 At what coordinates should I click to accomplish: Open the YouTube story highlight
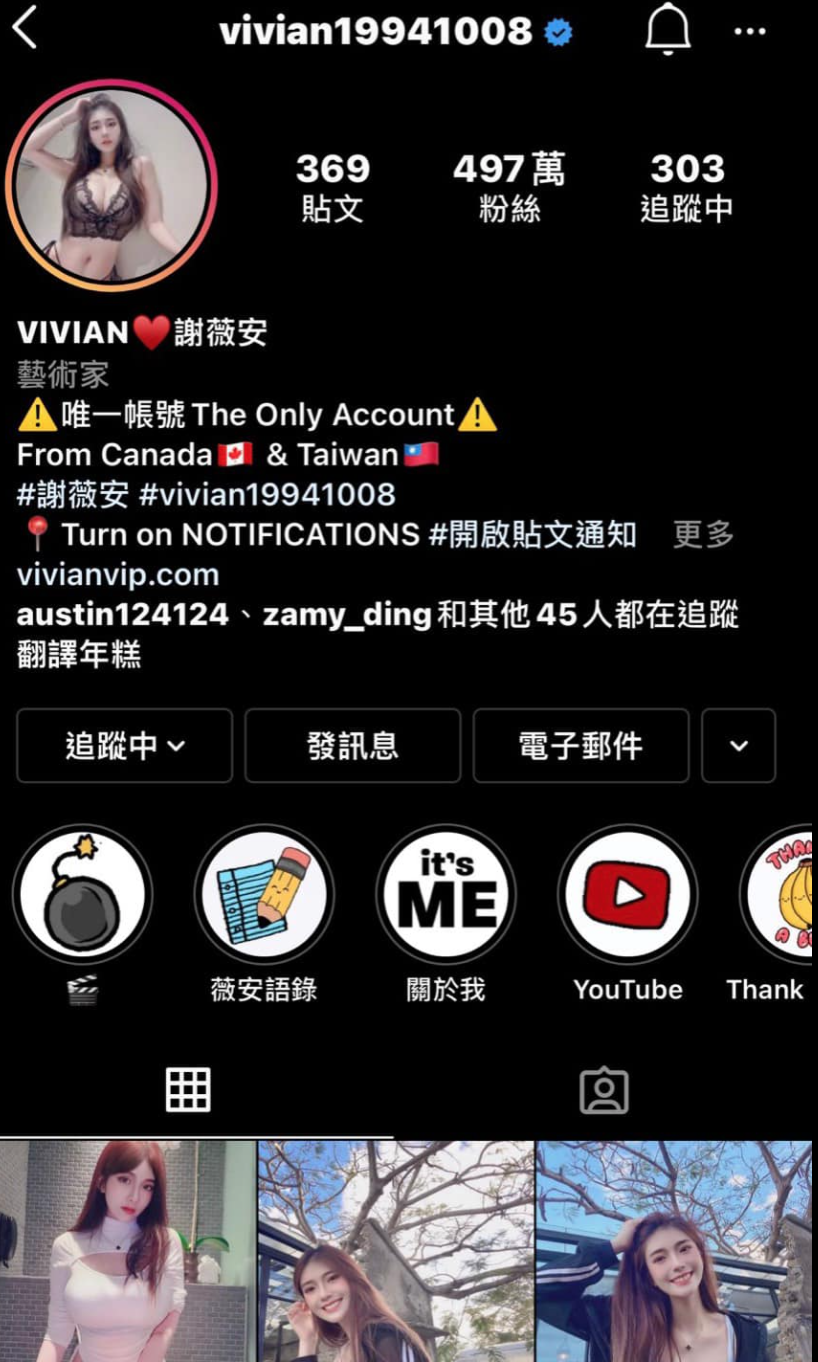click(x=627, y=894)
